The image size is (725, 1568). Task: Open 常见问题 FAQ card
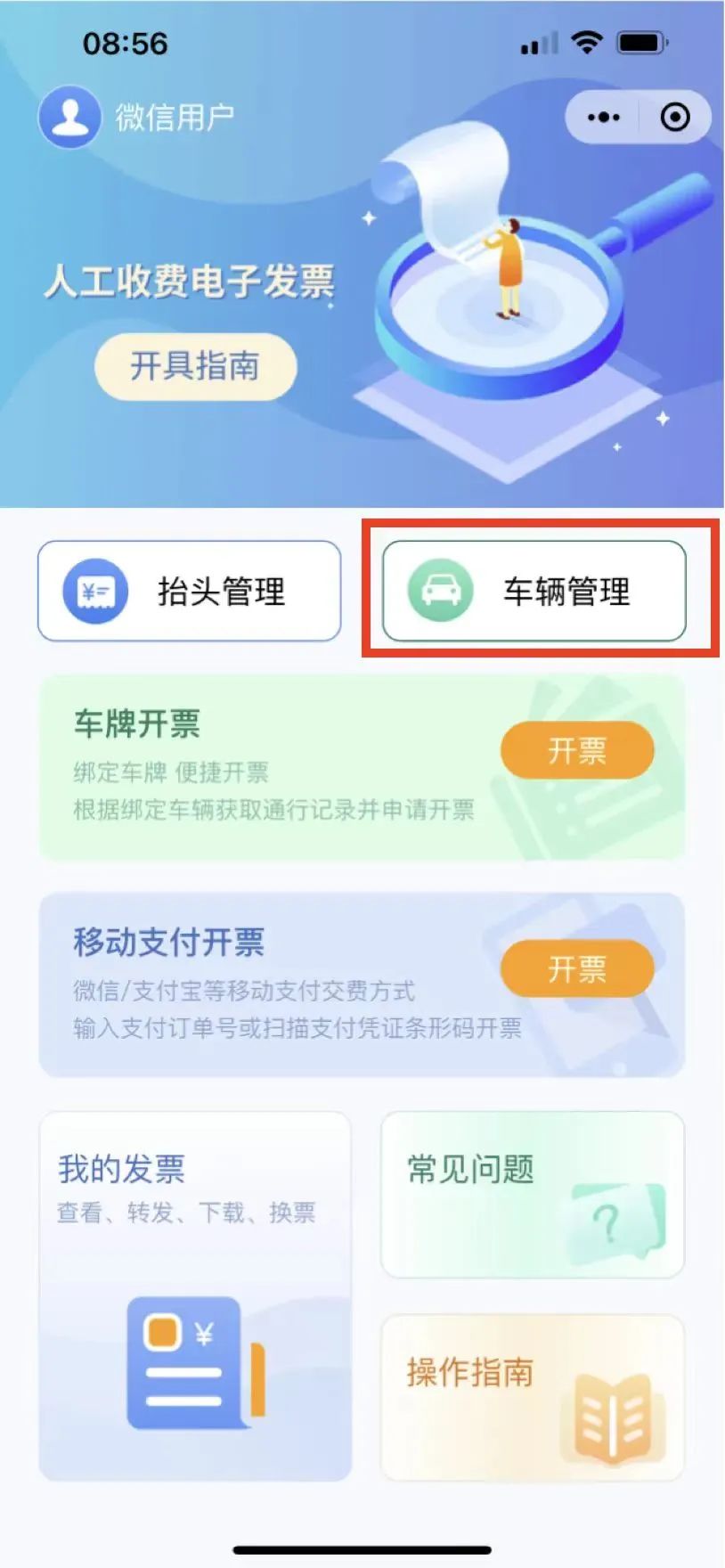pos(532,1194)
